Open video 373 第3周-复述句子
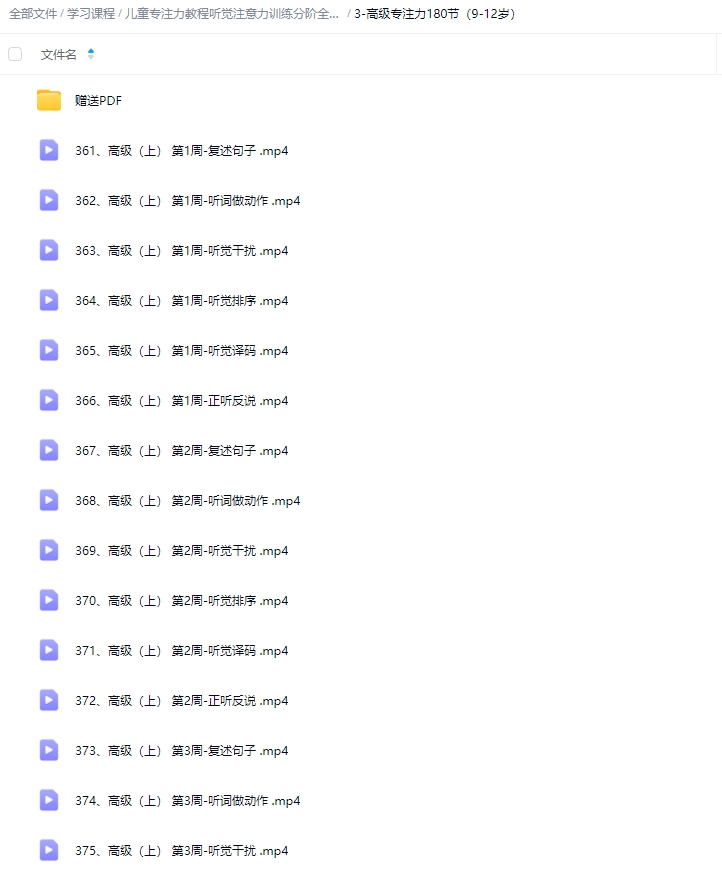 (181, 750)
